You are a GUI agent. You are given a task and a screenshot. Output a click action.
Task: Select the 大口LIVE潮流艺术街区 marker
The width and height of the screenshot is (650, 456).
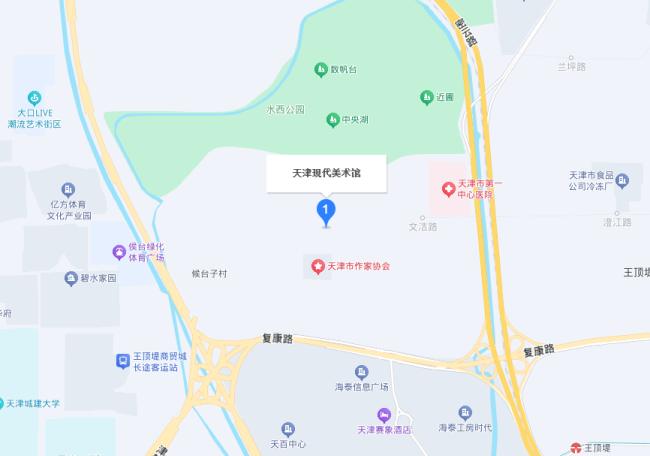34,97
